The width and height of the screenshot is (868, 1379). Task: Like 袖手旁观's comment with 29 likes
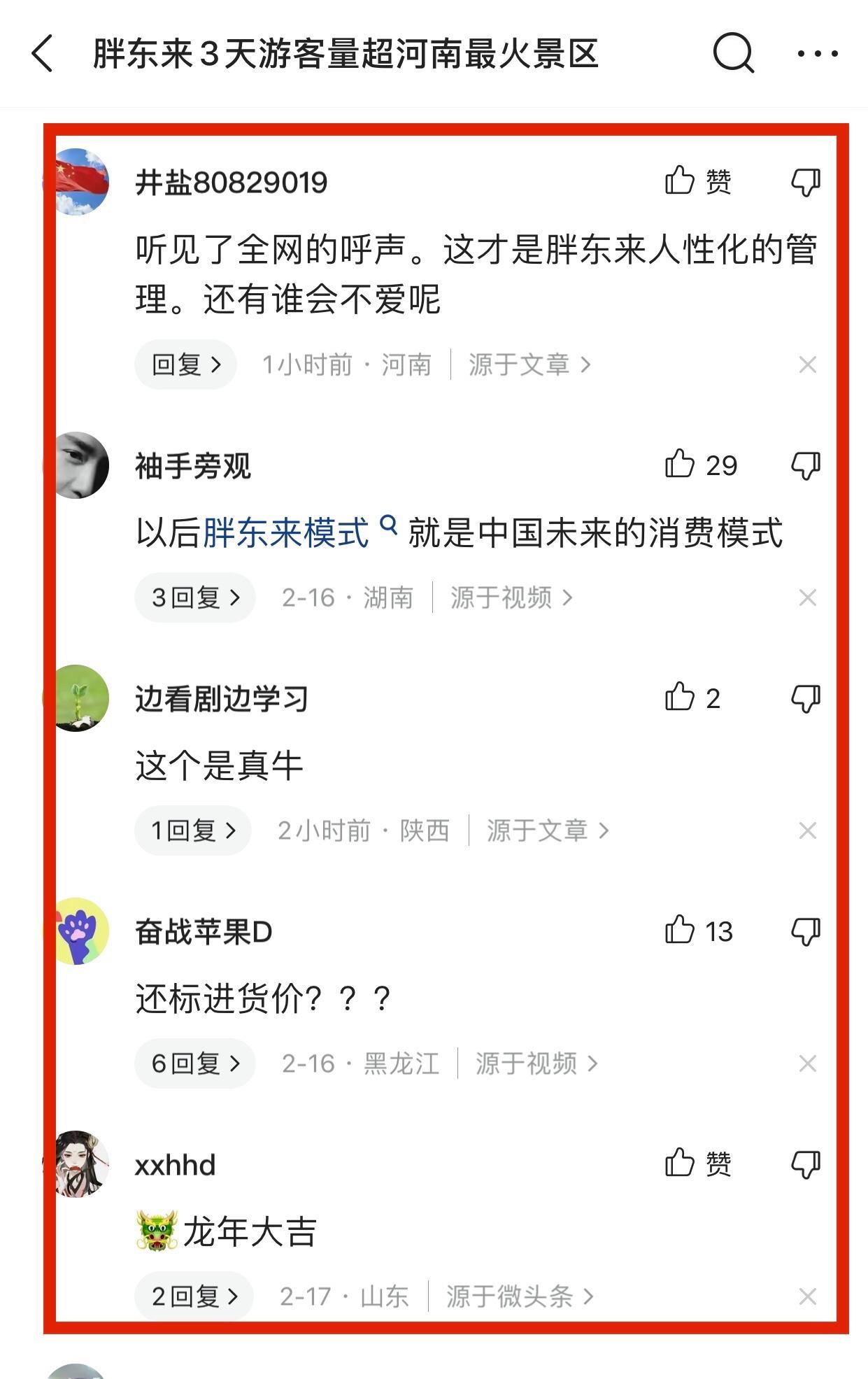[x=680, y=465]
